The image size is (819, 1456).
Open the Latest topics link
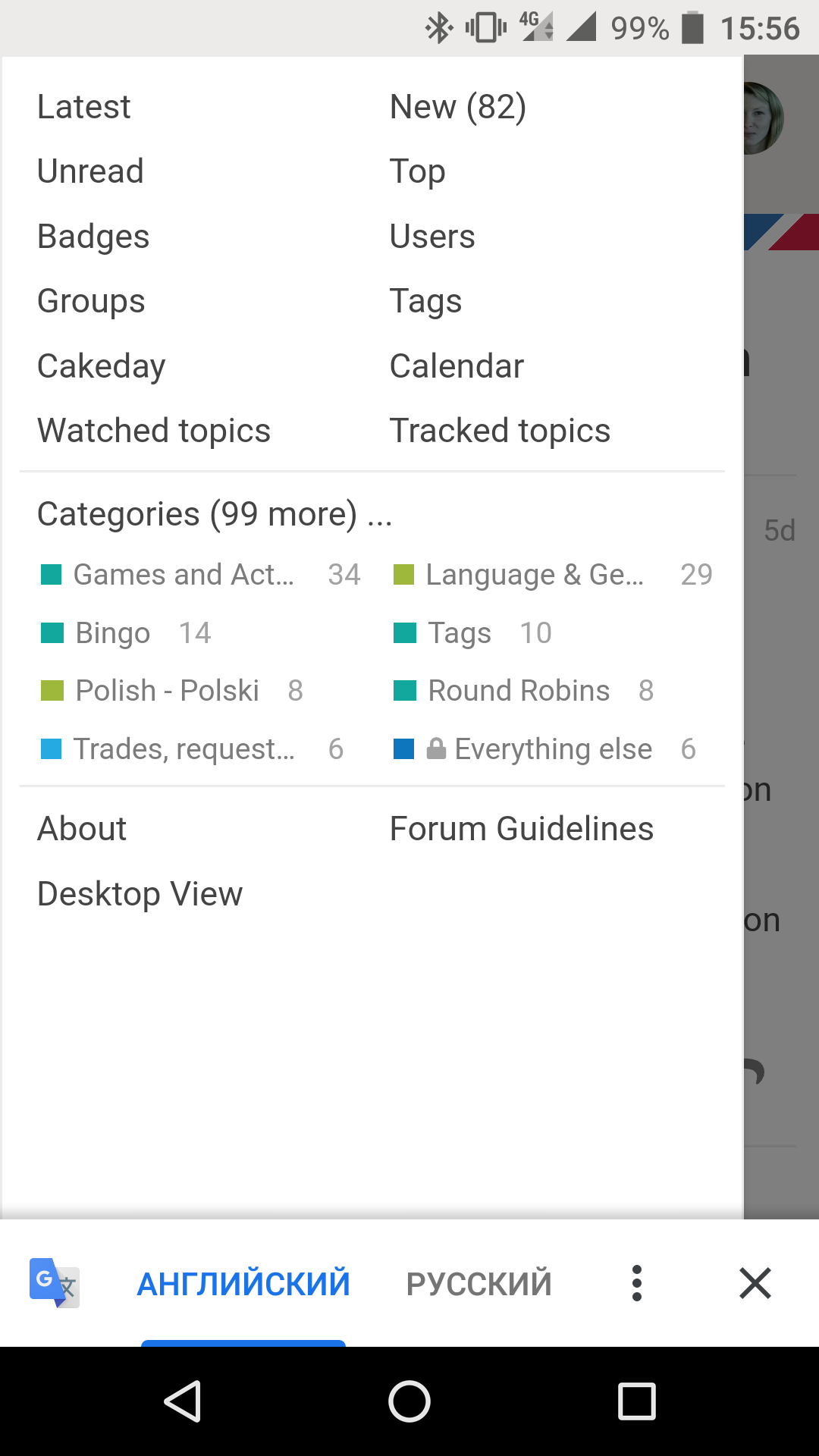tap(84, 107)
